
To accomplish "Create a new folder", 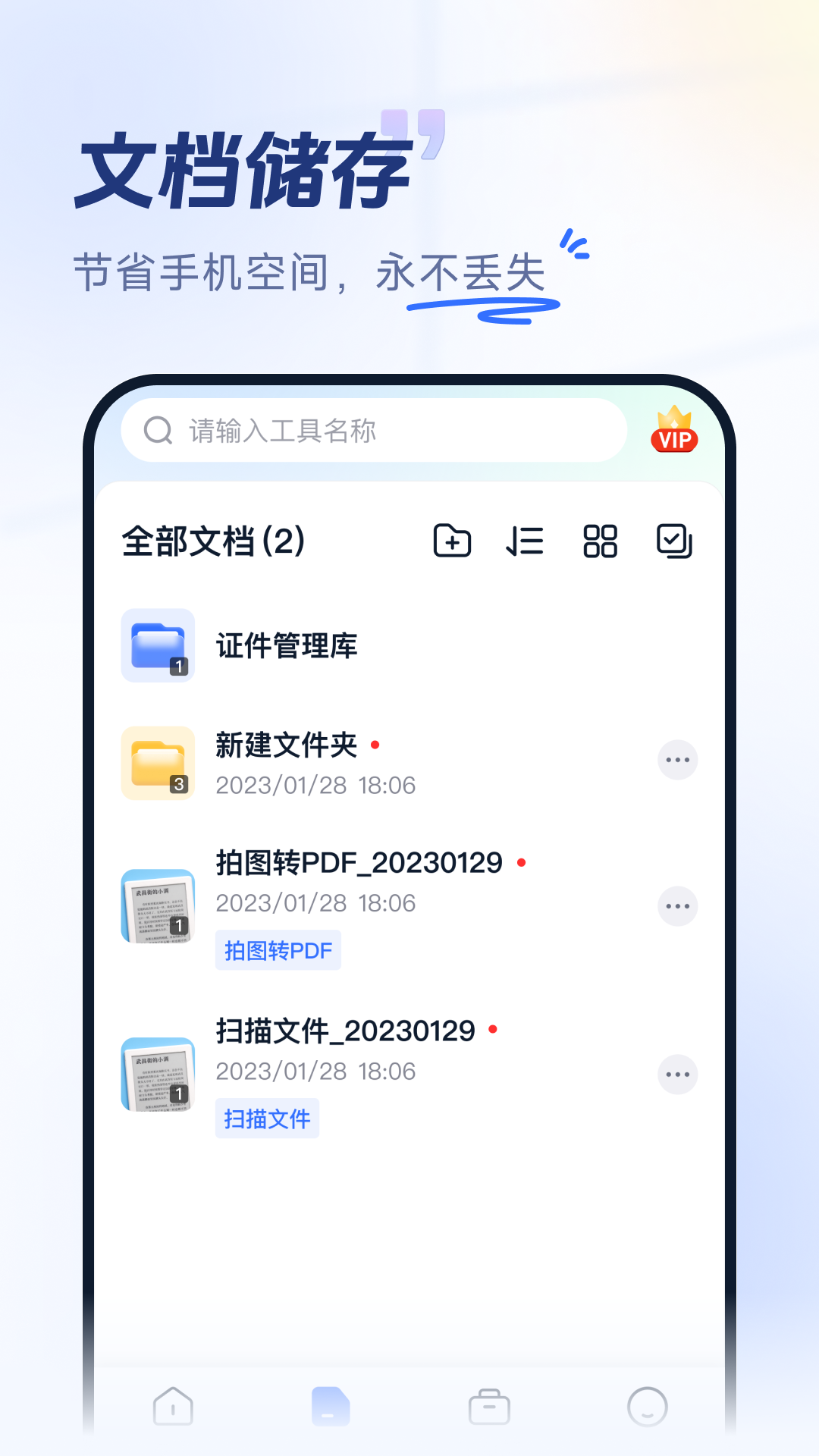I will tap(453, 541).
